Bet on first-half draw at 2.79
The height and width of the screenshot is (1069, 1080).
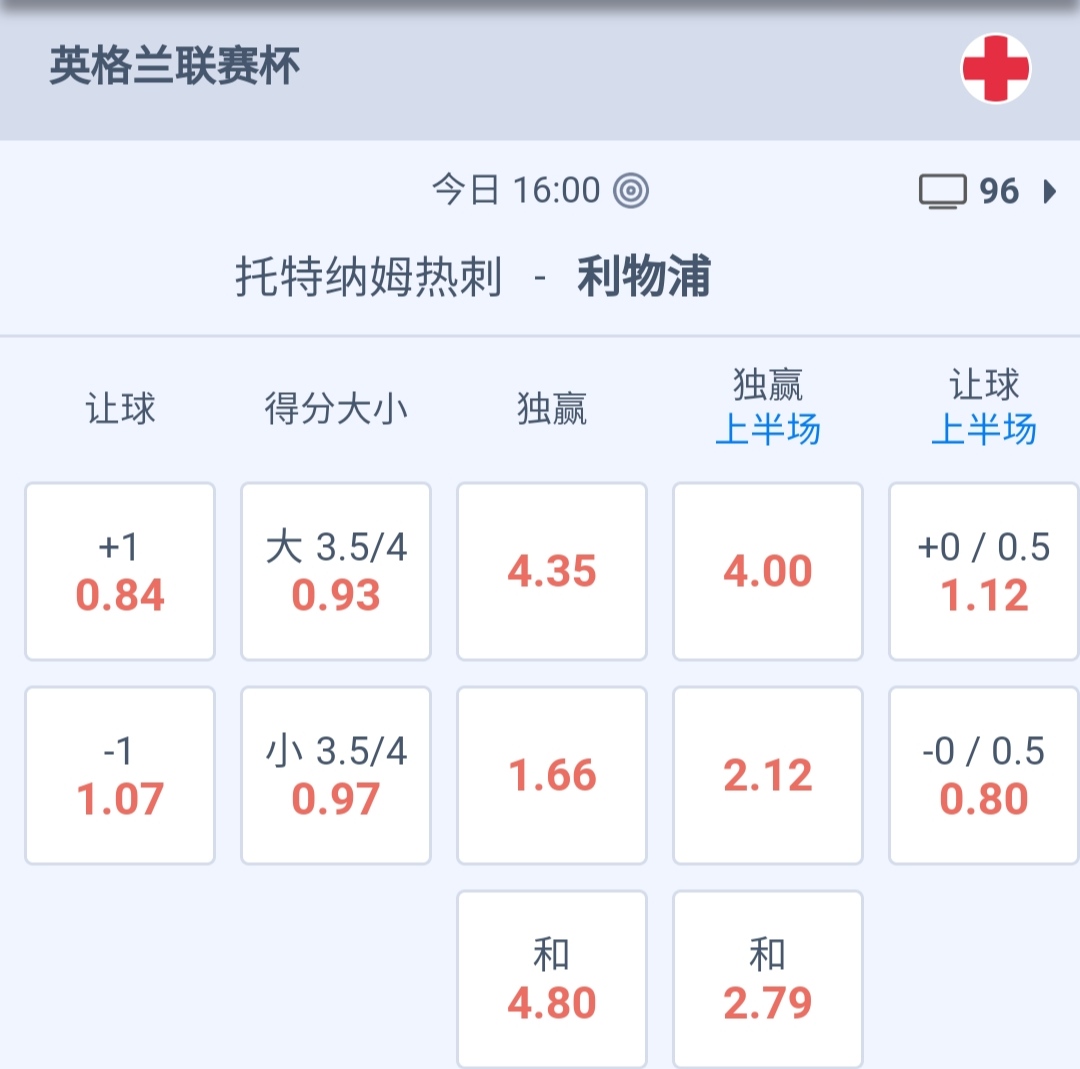[768, 980]
